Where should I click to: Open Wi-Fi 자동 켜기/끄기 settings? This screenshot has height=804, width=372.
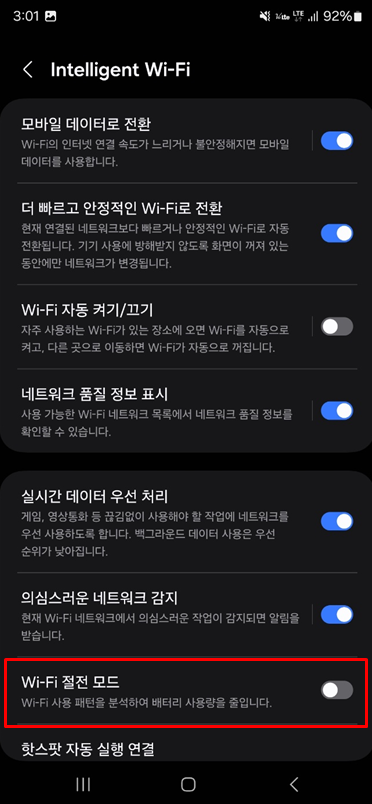pyautogui.click(x=159, y=326)
